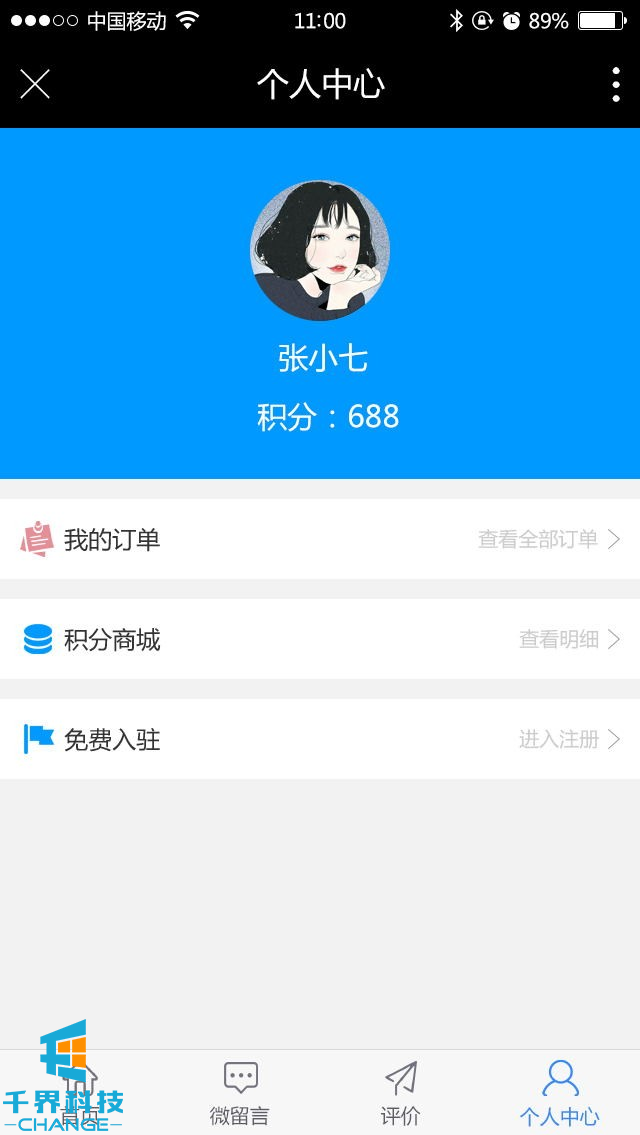Open 我的订单 to view all orders
This screenshot has height=1135, width=640.
tap(320, 539)
